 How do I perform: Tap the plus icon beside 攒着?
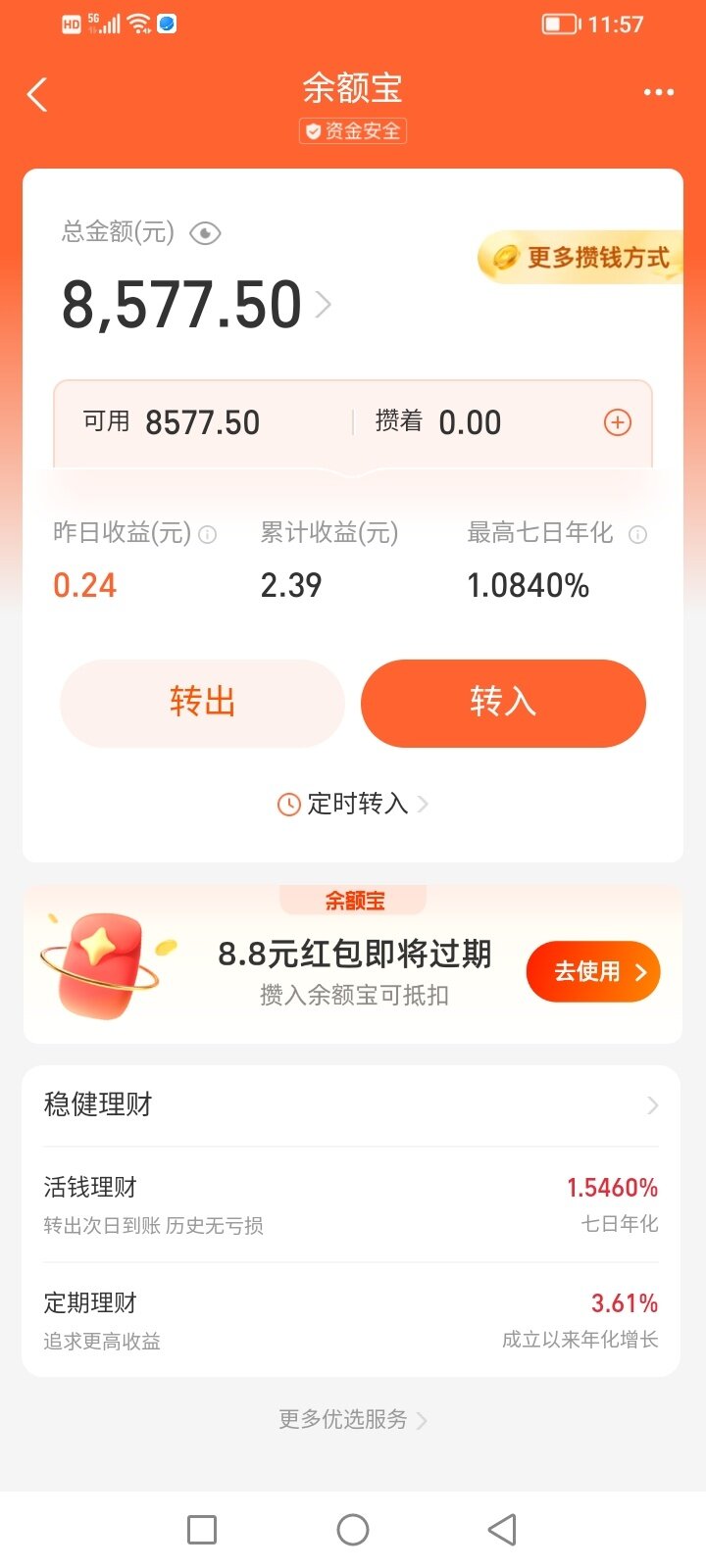[617, 422]
